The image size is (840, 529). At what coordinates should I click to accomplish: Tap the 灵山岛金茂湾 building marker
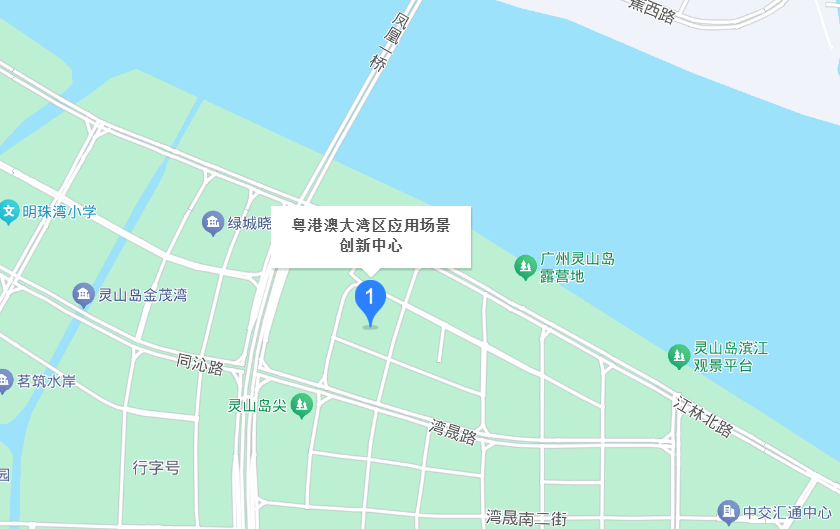(84, 295)
